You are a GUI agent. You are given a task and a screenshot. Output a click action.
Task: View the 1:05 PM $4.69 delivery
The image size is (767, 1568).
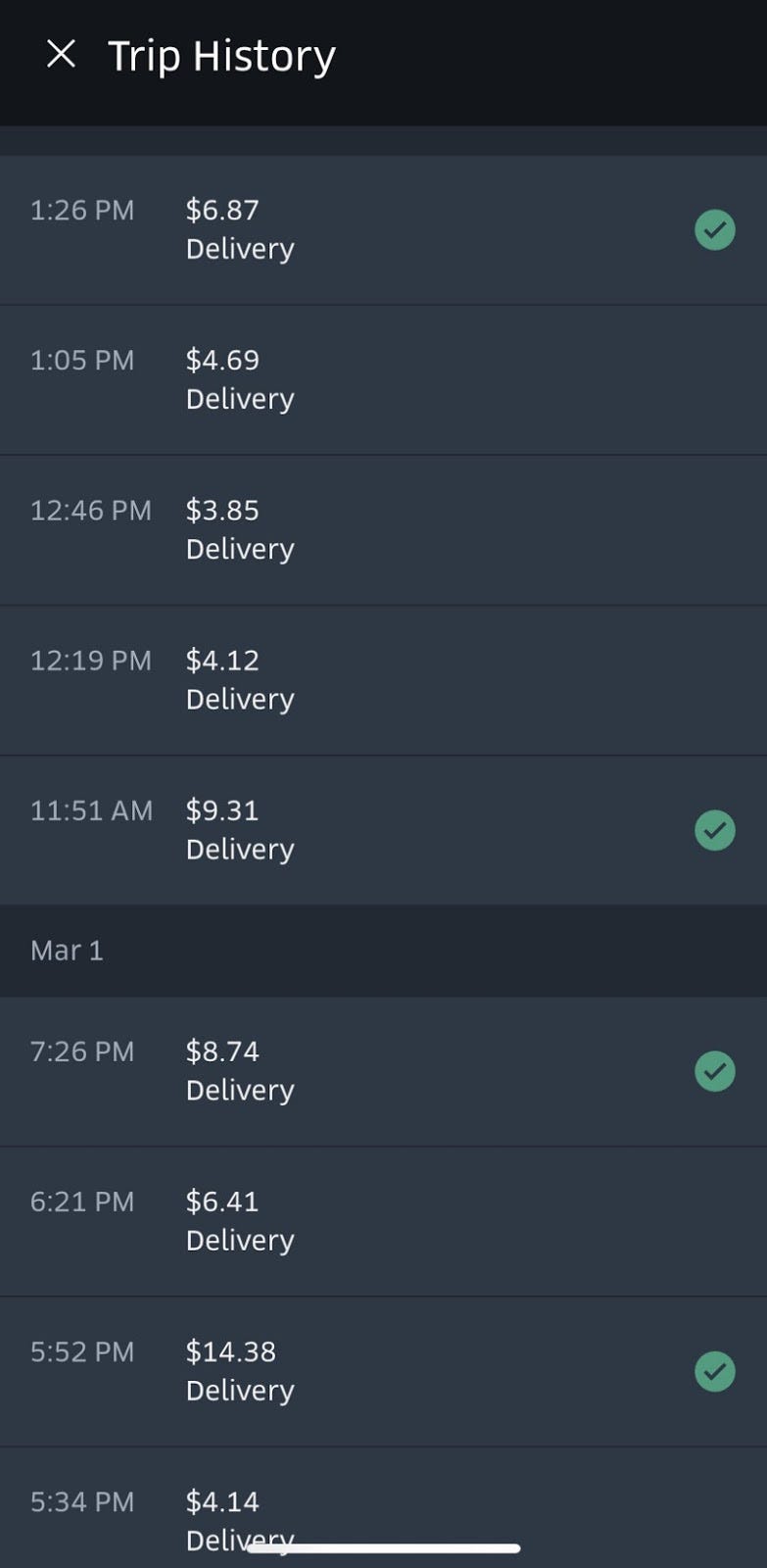click(382, 379)
